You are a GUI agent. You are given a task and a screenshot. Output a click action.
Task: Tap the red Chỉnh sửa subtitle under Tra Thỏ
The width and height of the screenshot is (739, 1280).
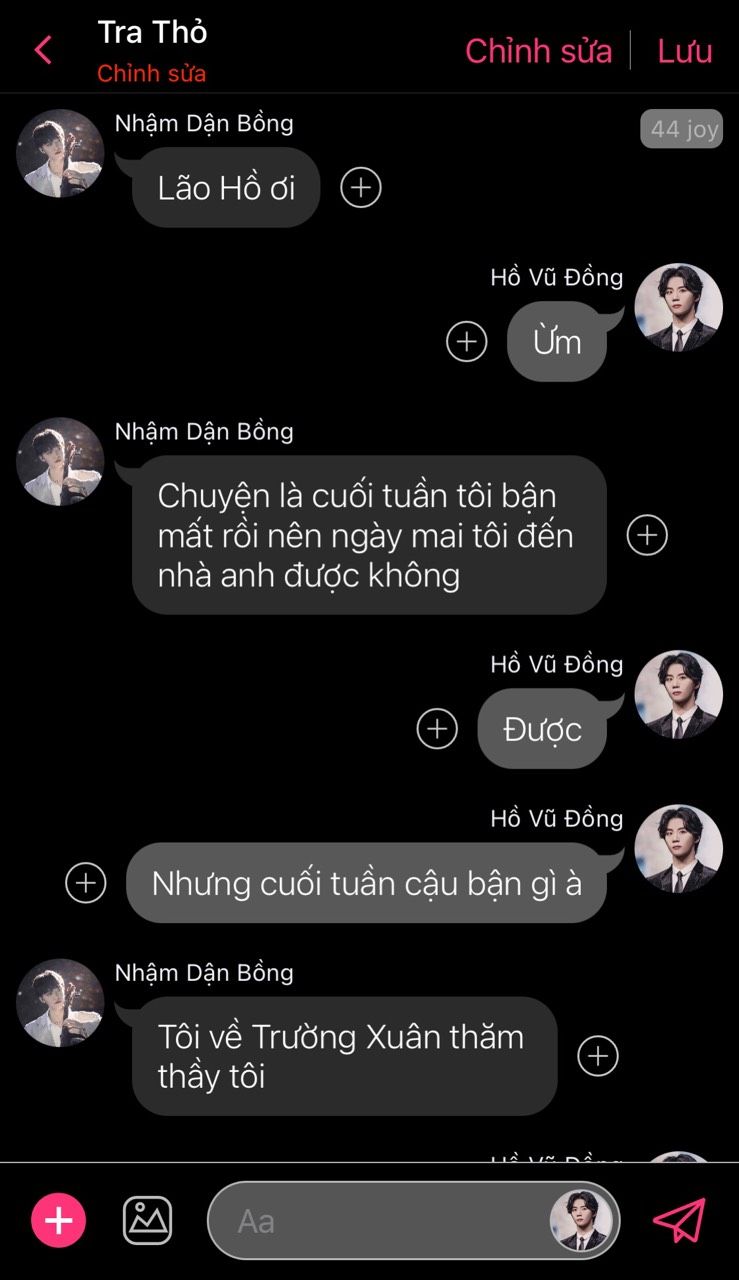pos(151,74)
